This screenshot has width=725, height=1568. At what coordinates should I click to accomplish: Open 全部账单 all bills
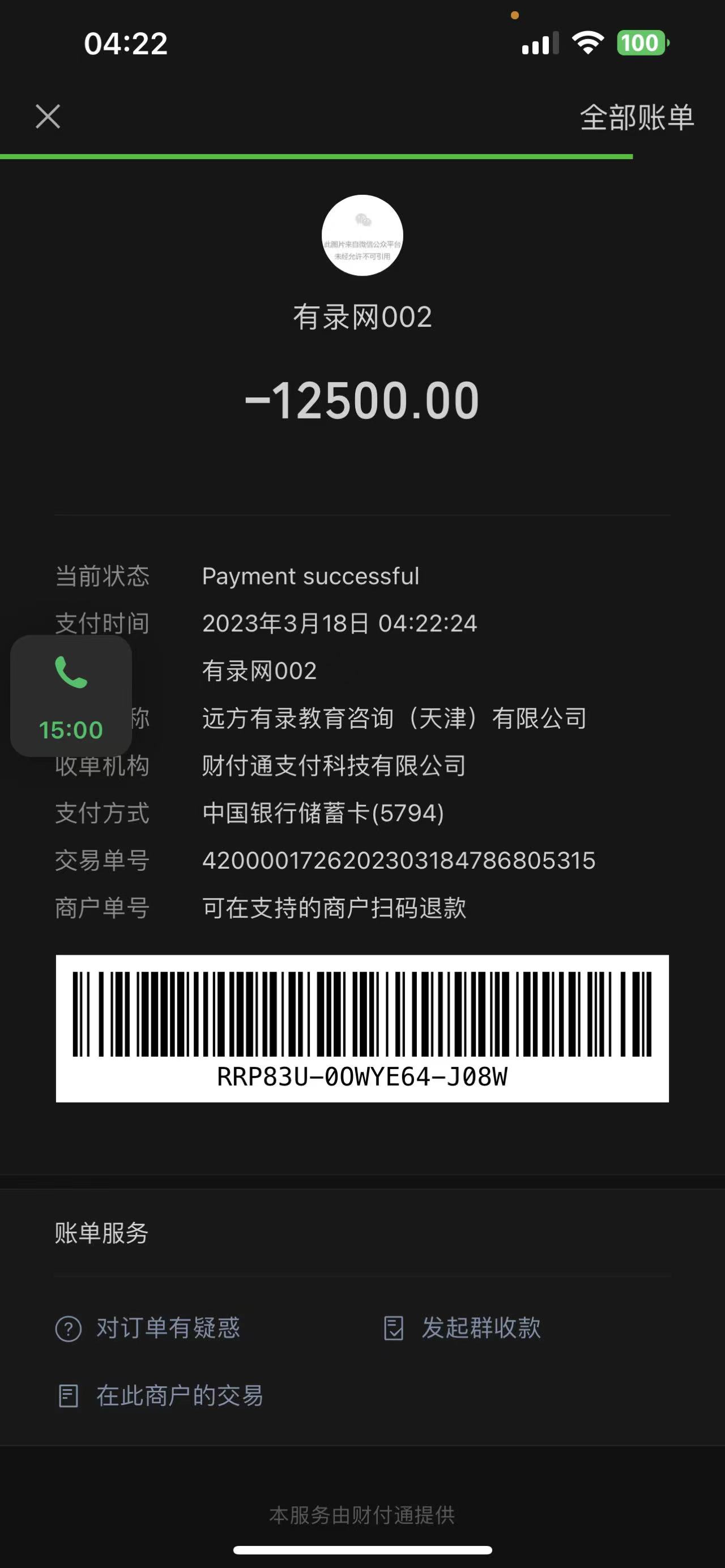[636, 117]
